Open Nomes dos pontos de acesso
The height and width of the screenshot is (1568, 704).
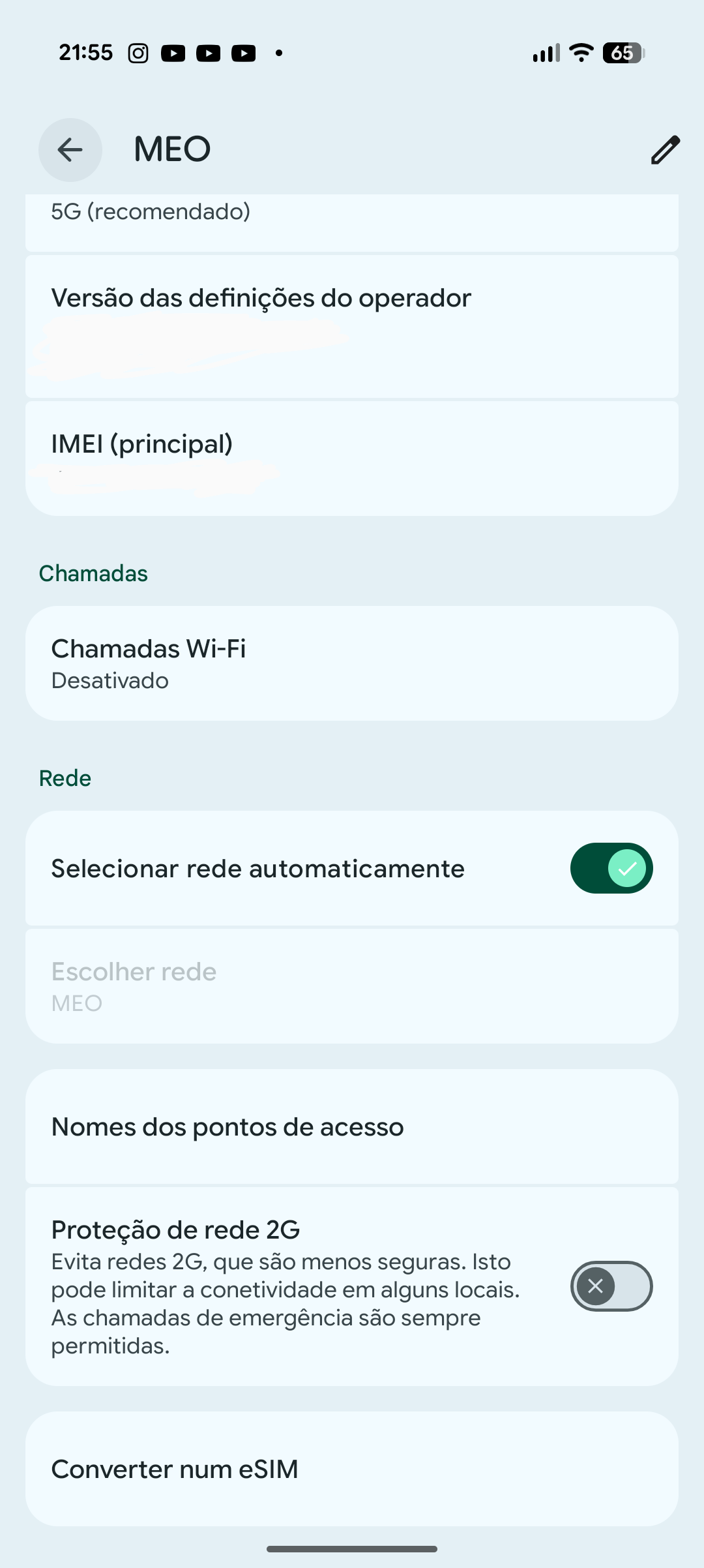352,1126
